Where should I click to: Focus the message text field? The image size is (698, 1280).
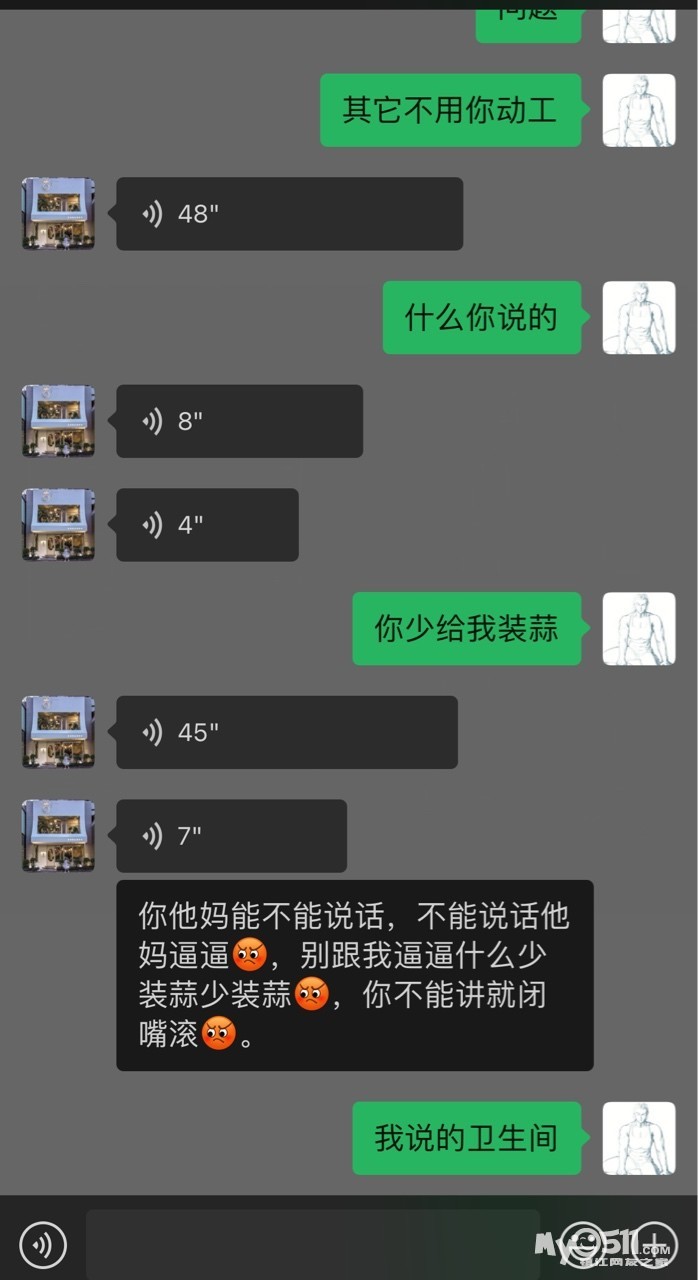click(312, 1245)
